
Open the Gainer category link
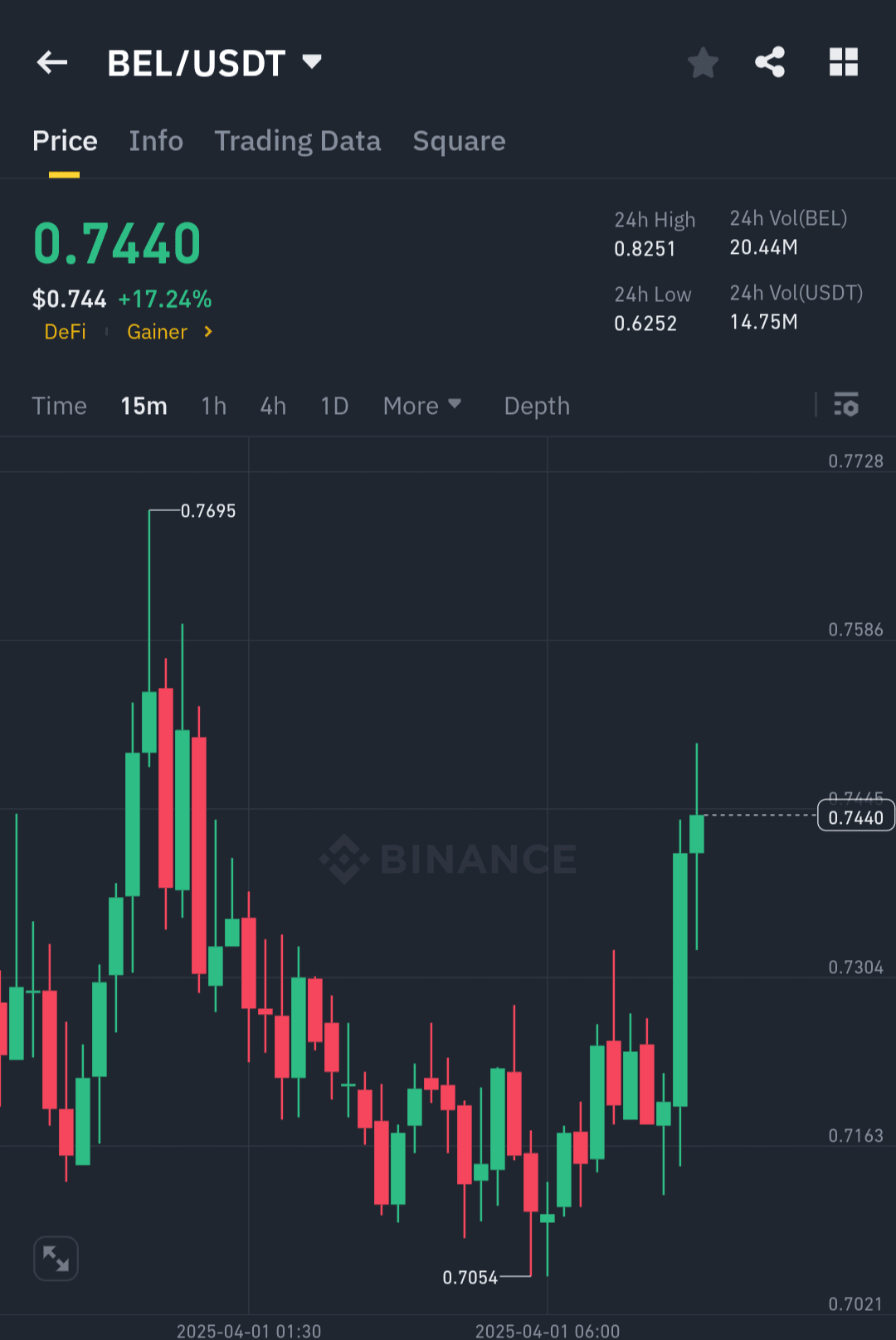click(x=157, y=332)
